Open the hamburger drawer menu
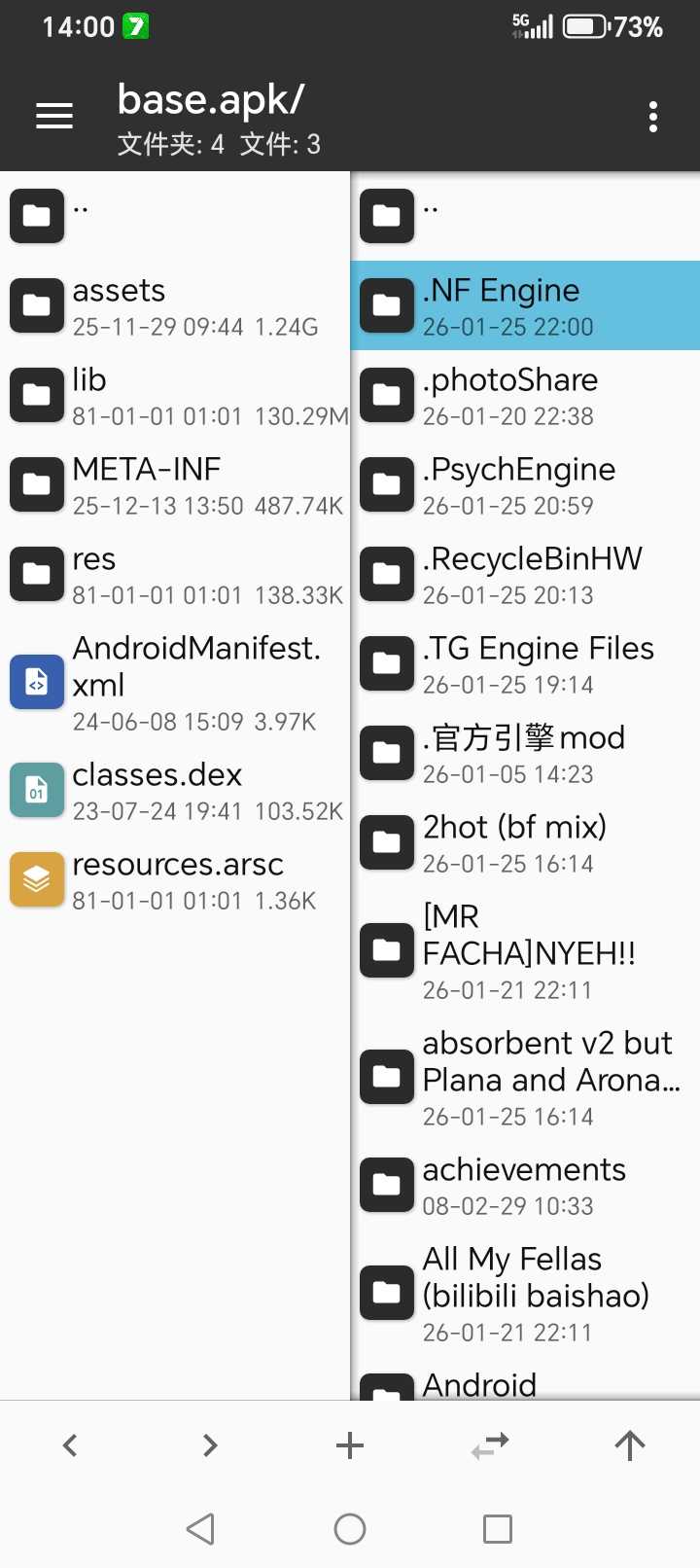Screen dimensions: 700x1568 [54, 117]
